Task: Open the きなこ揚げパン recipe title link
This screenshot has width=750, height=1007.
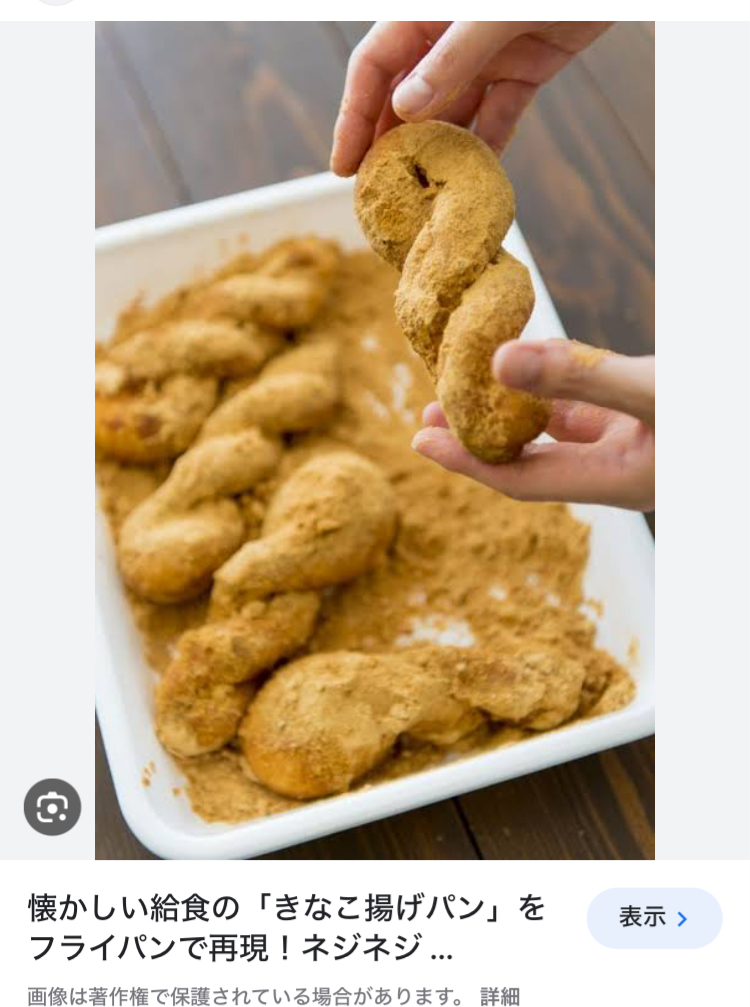Action: tap(288, 926)
